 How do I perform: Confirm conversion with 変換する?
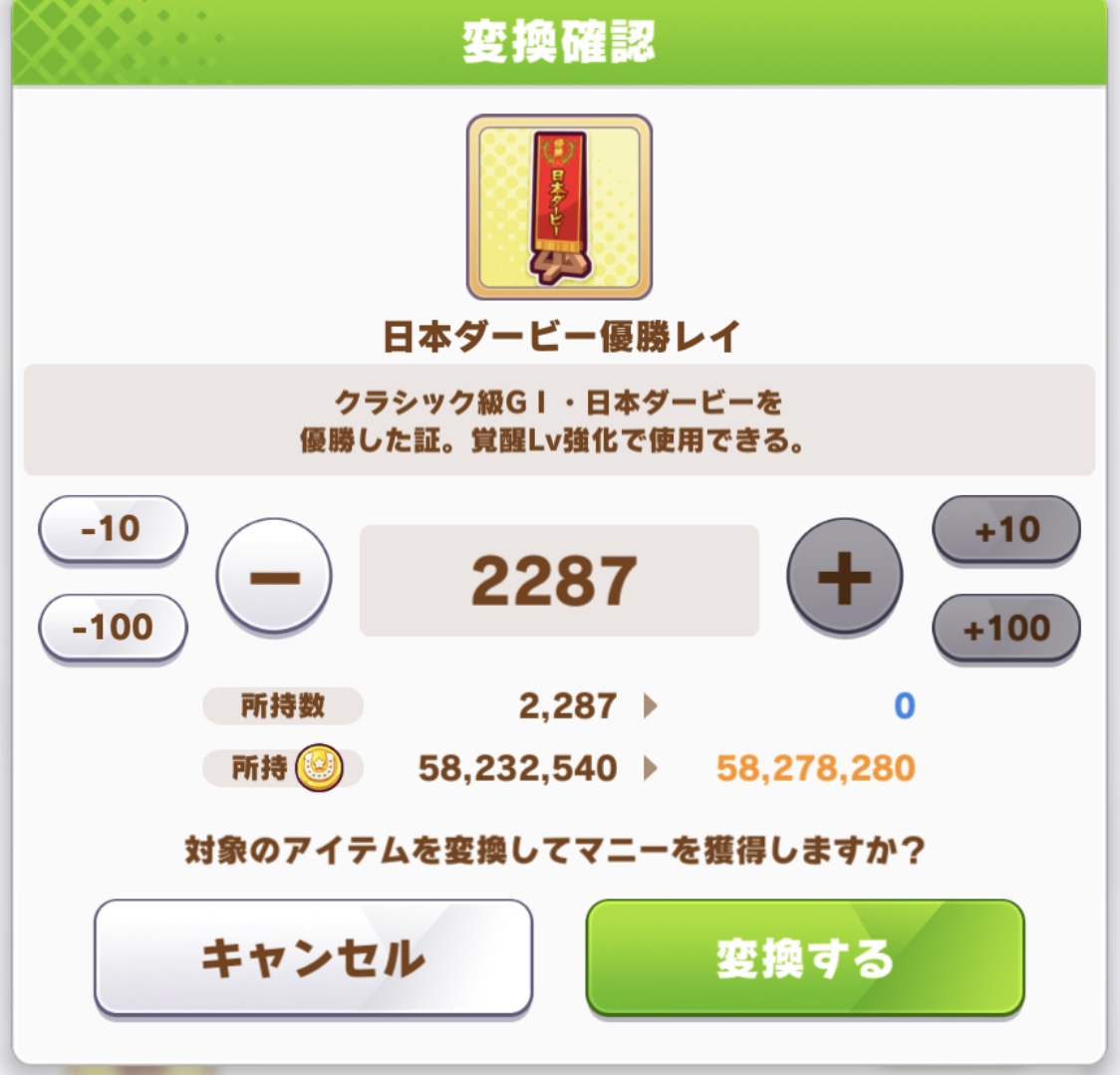[804, 957]
